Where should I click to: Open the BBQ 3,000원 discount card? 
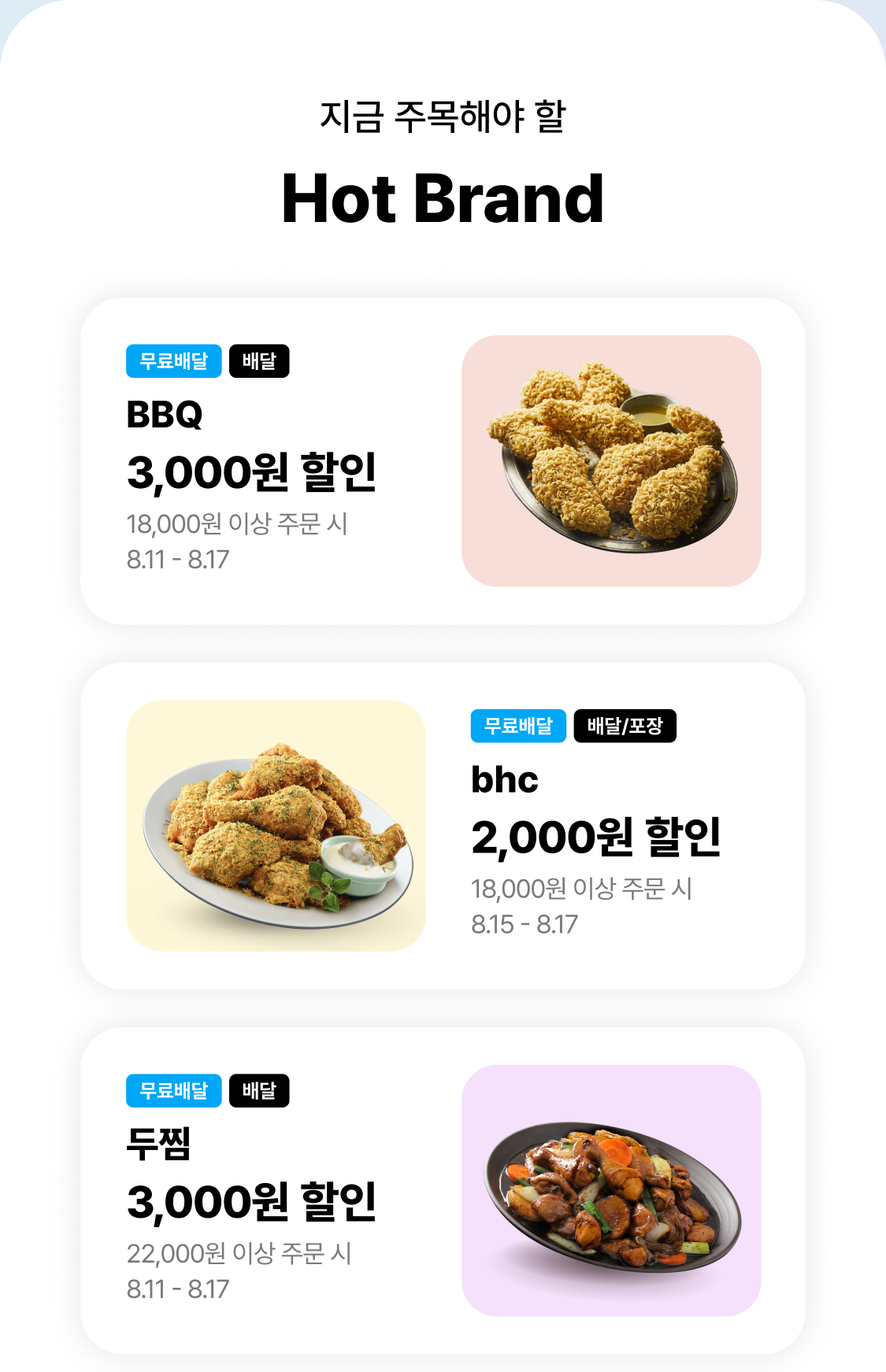tap(442, 461)
